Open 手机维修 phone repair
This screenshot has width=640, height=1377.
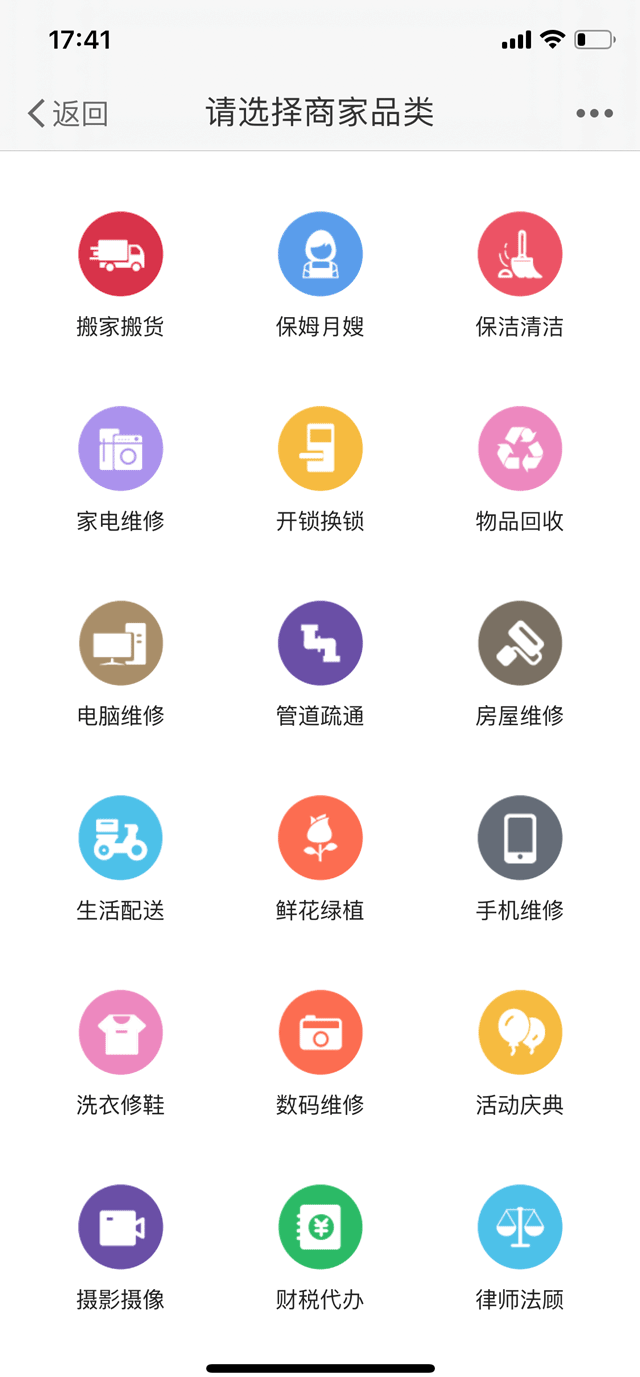[519, 838]
